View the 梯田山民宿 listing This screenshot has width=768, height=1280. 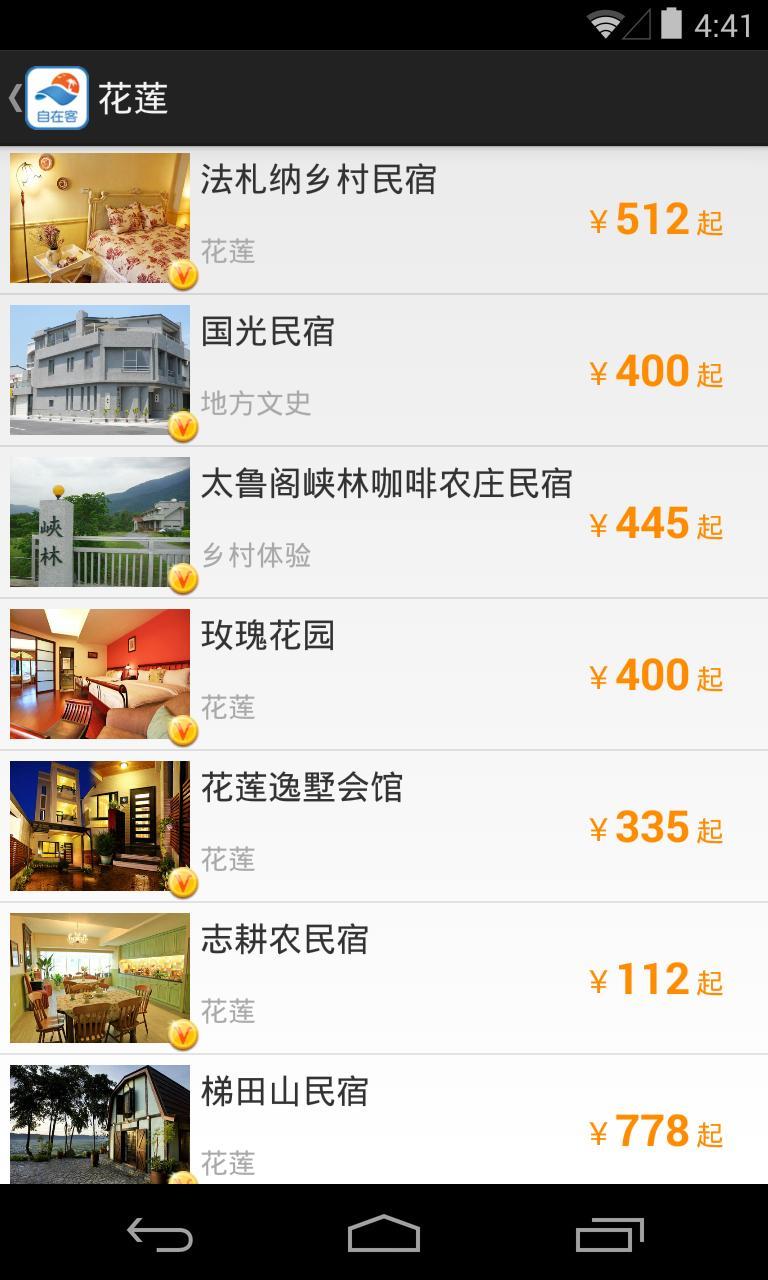[x=384, y=1124]
